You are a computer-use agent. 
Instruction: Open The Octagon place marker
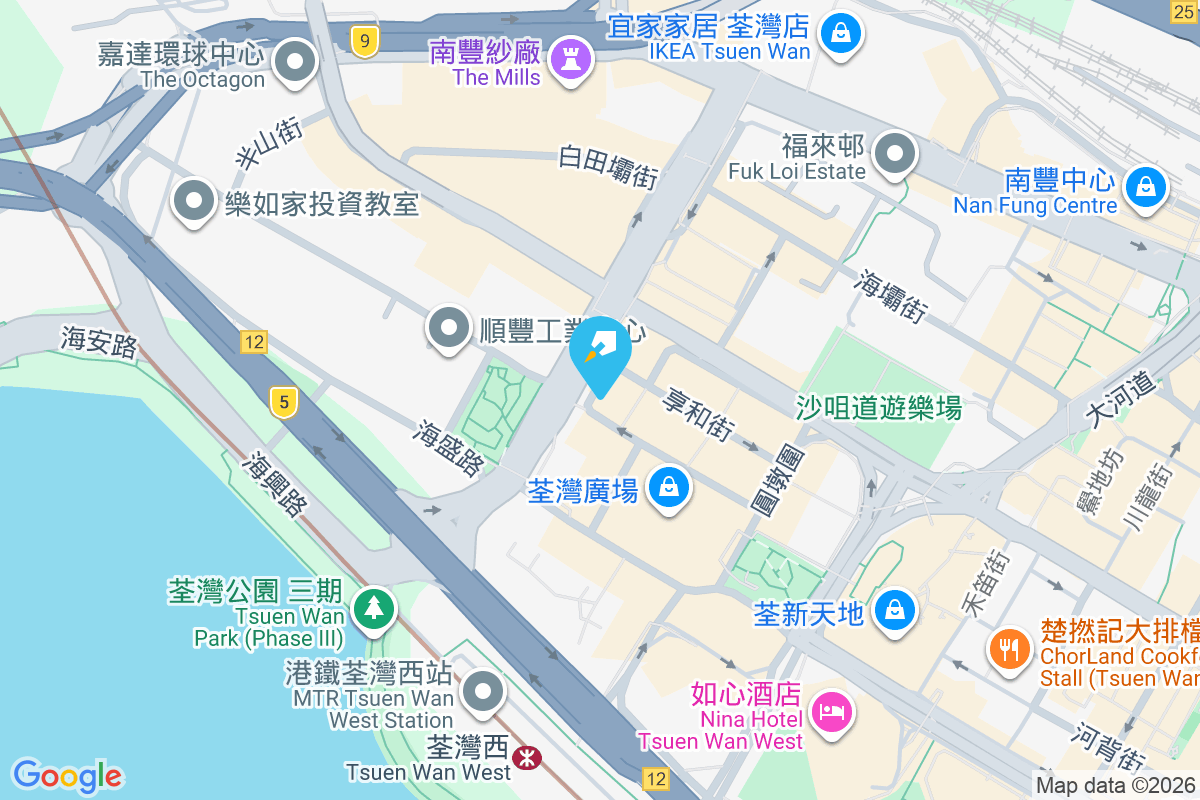[295, 63]
